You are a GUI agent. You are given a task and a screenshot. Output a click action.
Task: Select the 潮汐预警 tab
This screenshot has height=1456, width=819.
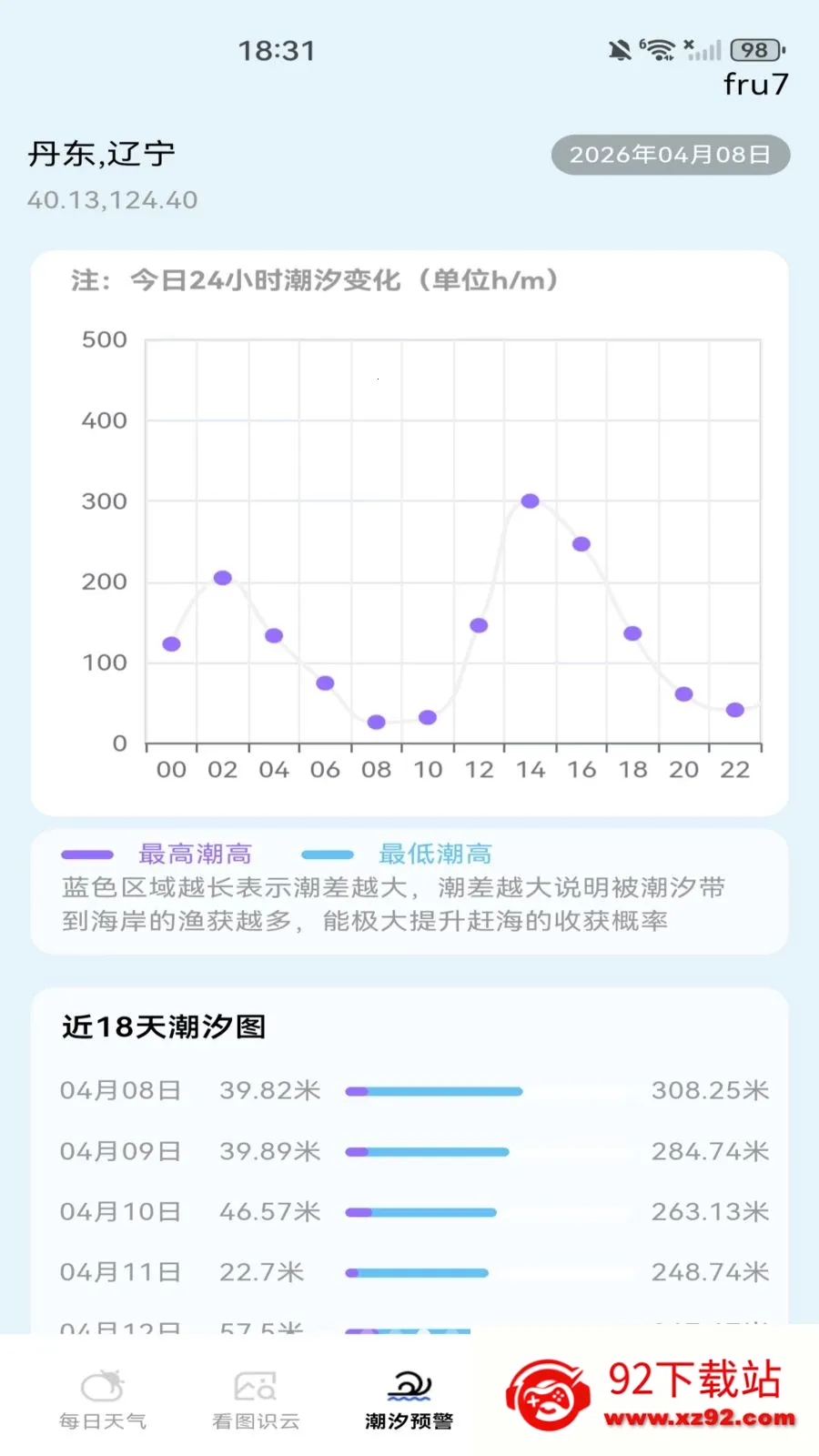(409, 1399)
